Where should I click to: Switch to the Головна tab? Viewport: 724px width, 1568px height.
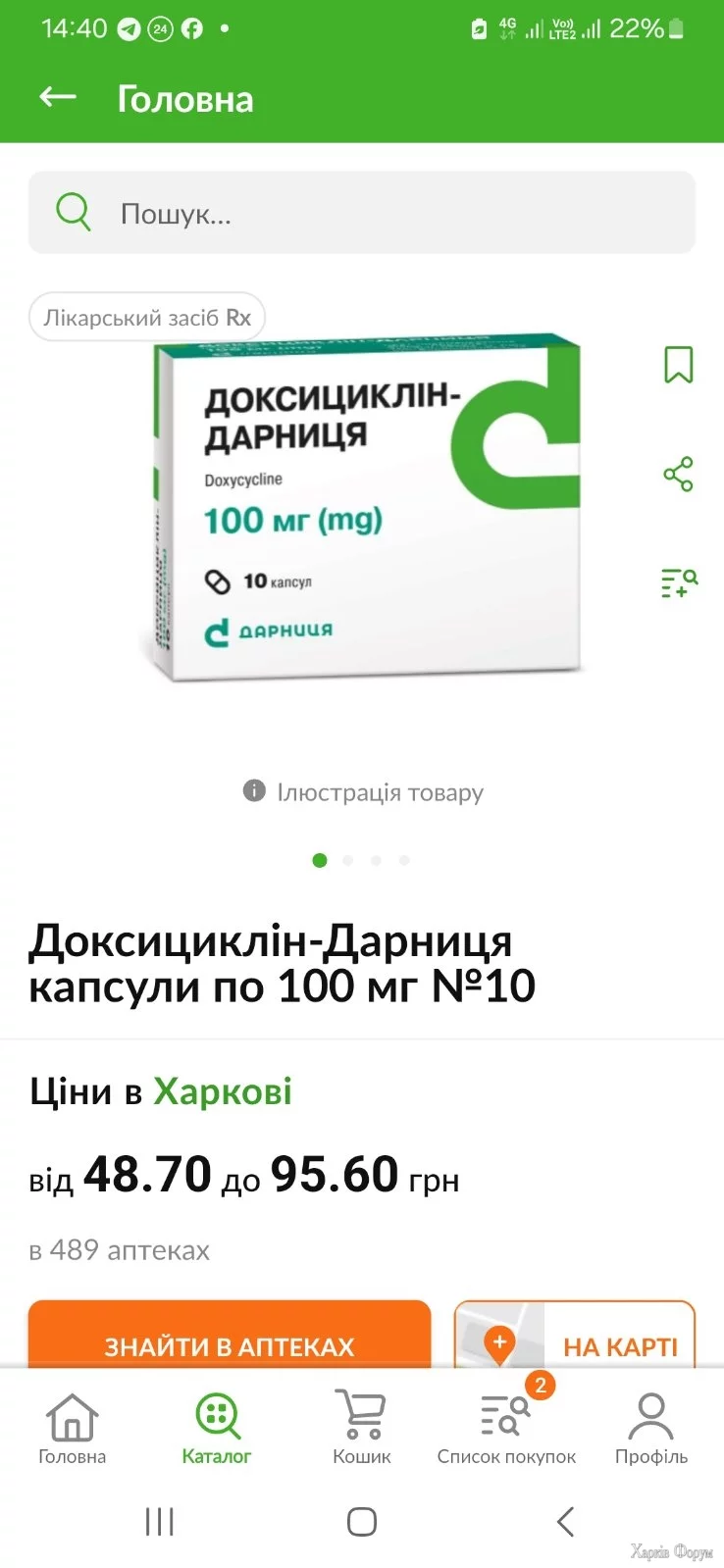click(x=73, y=1429)
